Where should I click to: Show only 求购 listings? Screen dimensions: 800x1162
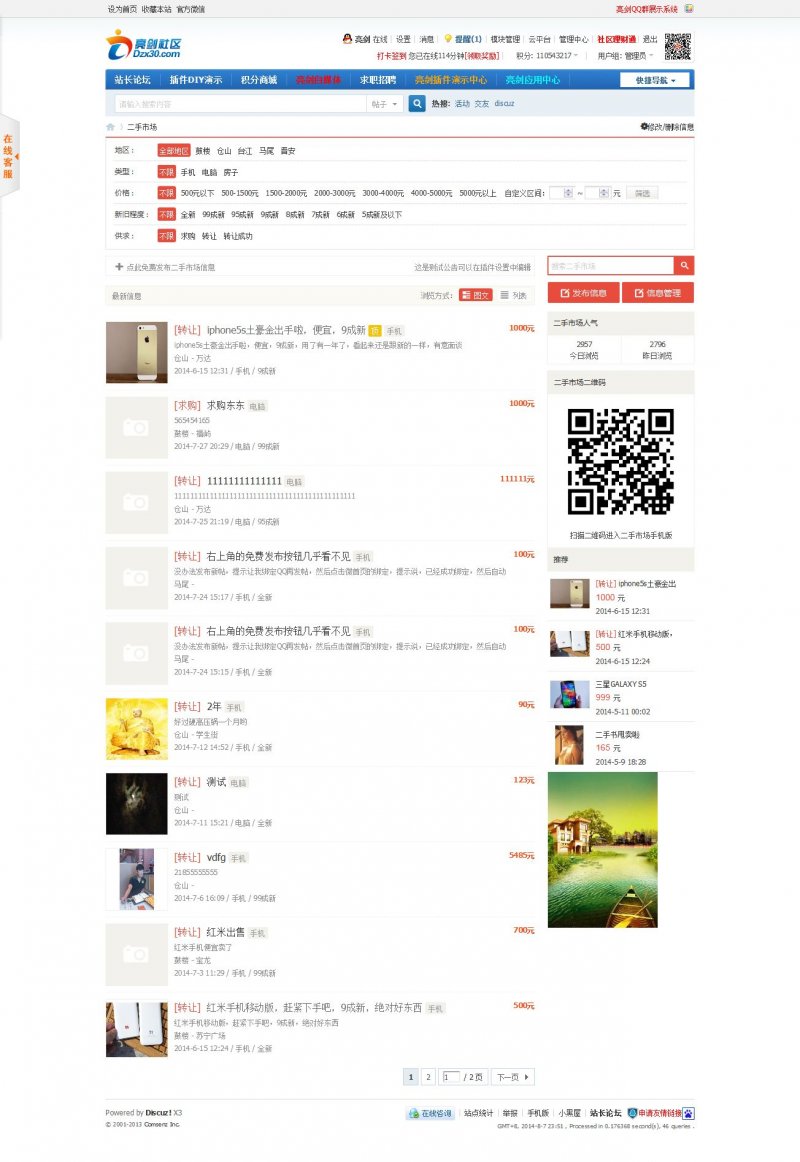(188, 236)
